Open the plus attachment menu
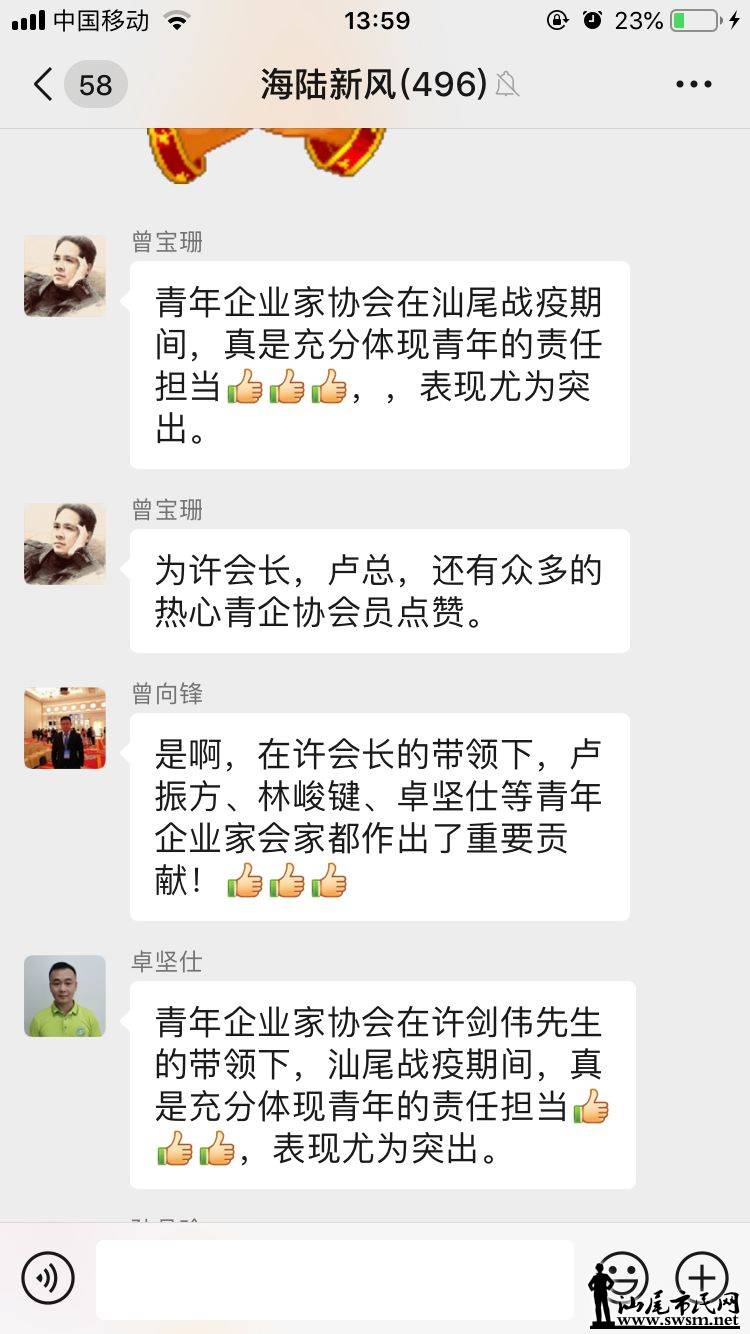The width and height of the screenshot is (750, 1334). [701, 1277]
